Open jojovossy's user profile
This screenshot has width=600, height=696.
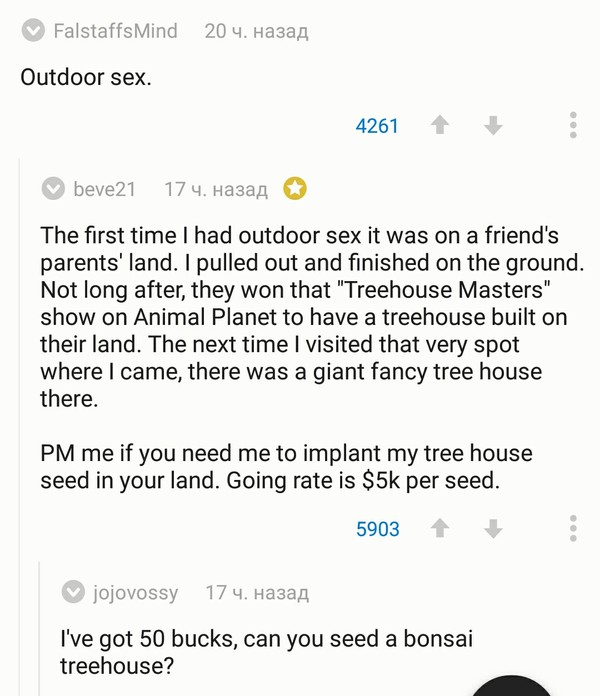(135, 592)
